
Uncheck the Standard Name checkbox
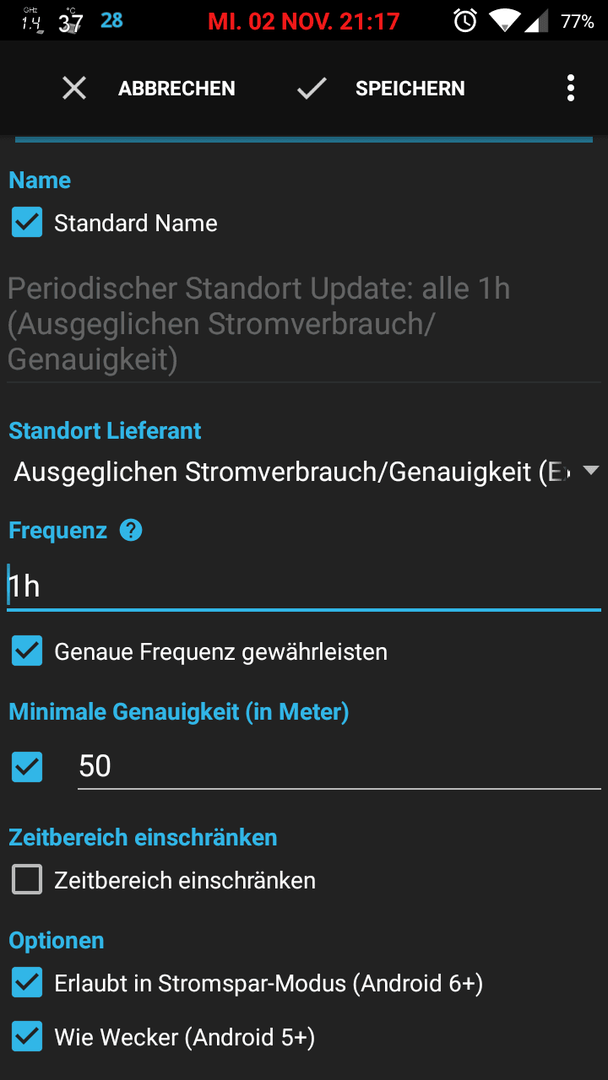tap(27, 223)
